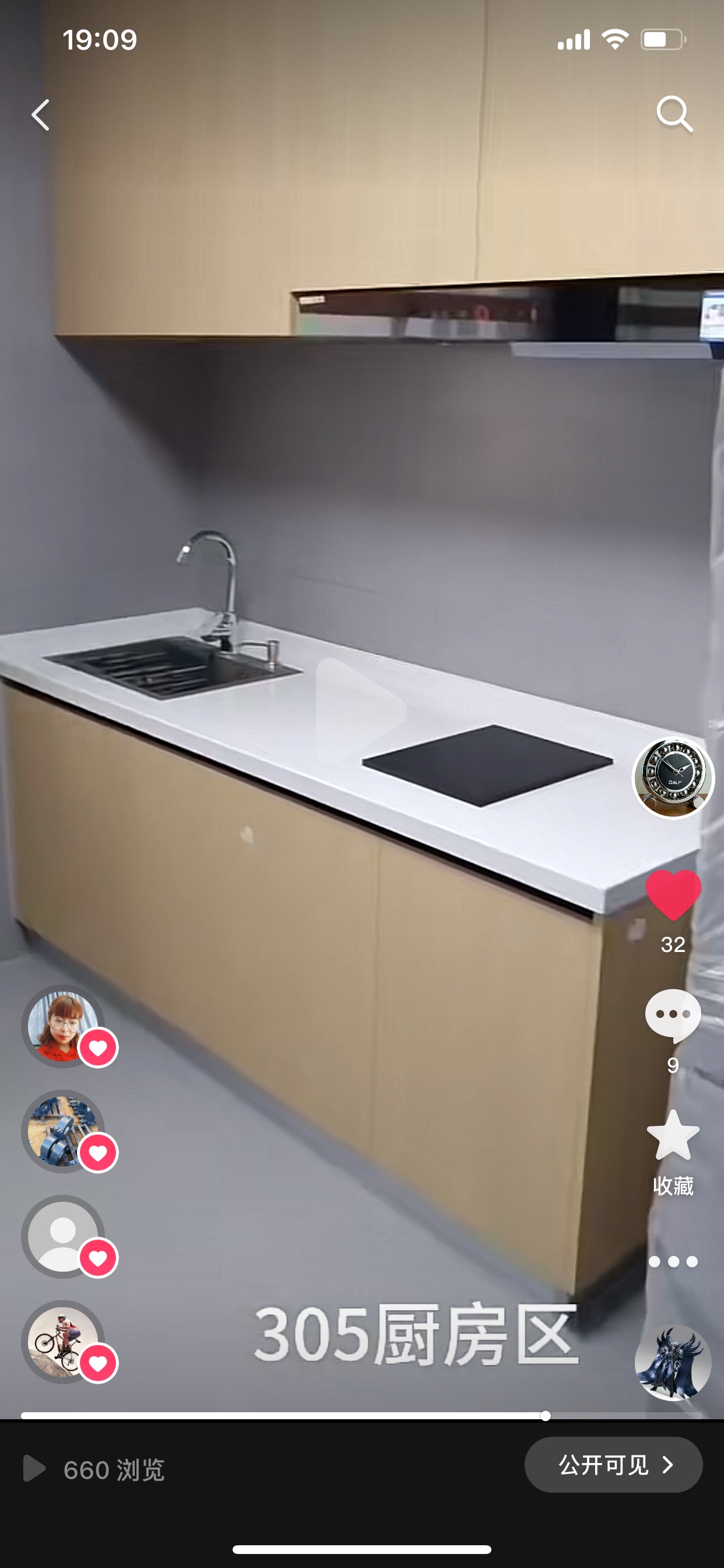Open the rotating music disc
724x1568 pixels.
[x=673, y=1362]
